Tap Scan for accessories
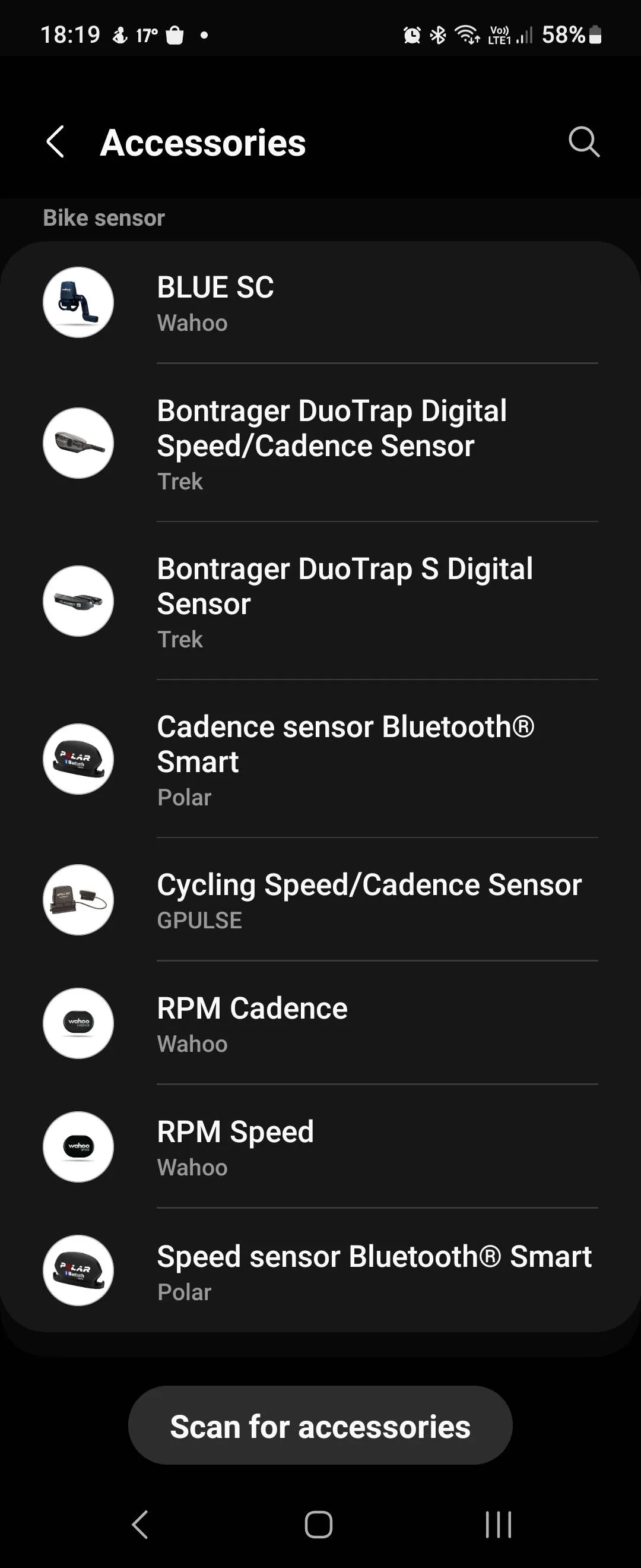This screenshot has height=1568, width=641. click(320, 1426)
